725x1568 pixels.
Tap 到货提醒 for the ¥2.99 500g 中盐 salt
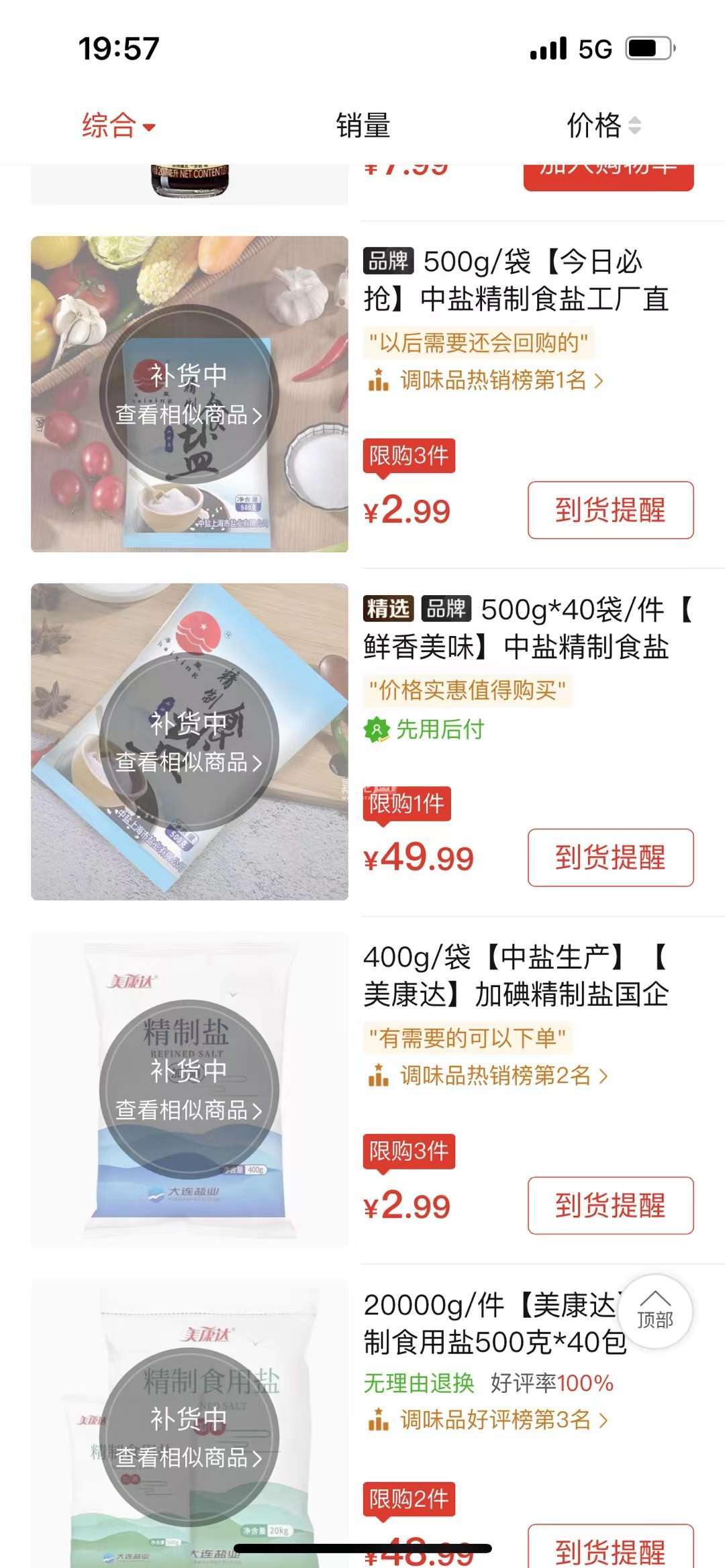610,510
